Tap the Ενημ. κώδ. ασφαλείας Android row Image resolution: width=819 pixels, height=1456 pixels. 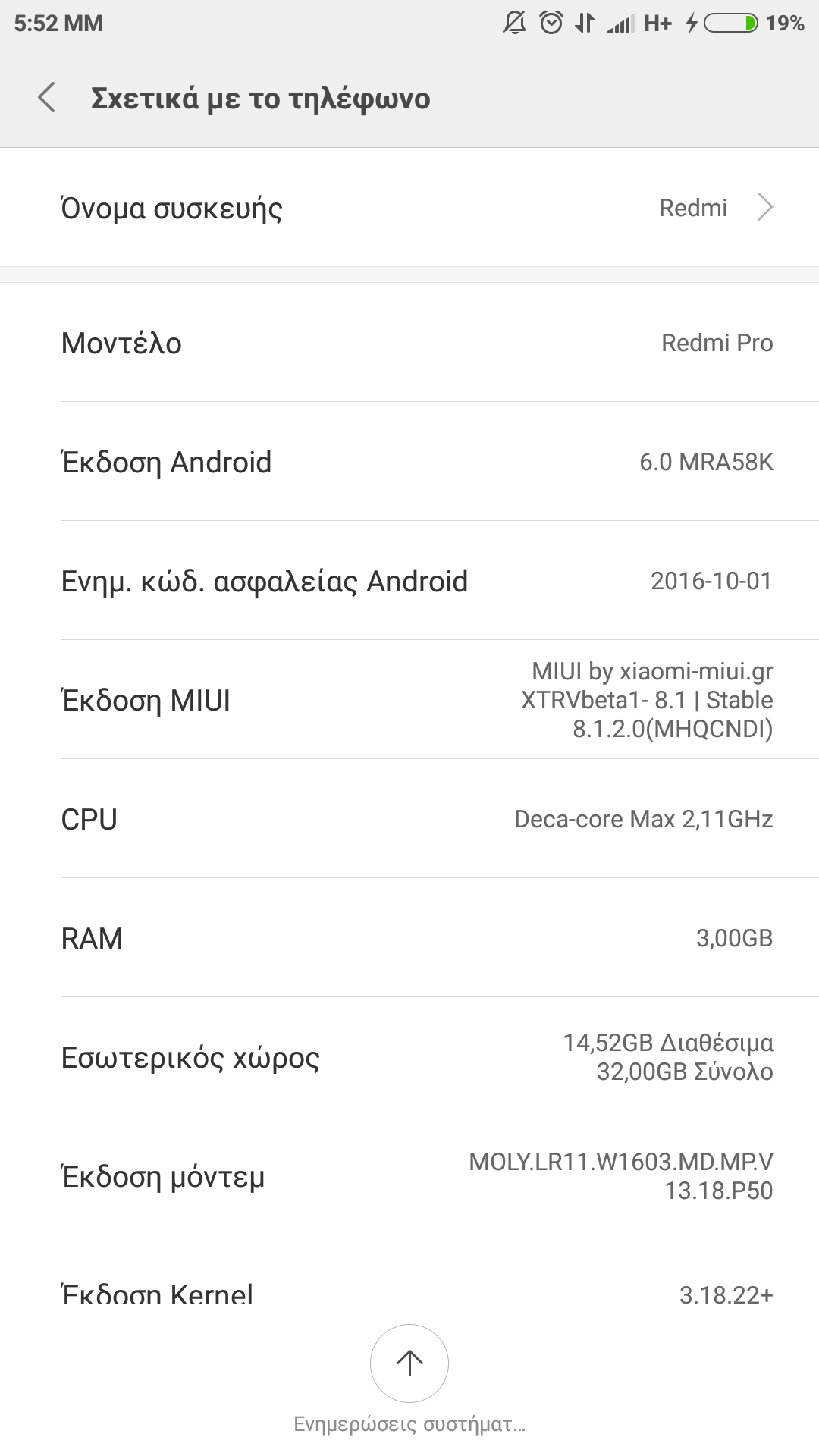point(409,581)
